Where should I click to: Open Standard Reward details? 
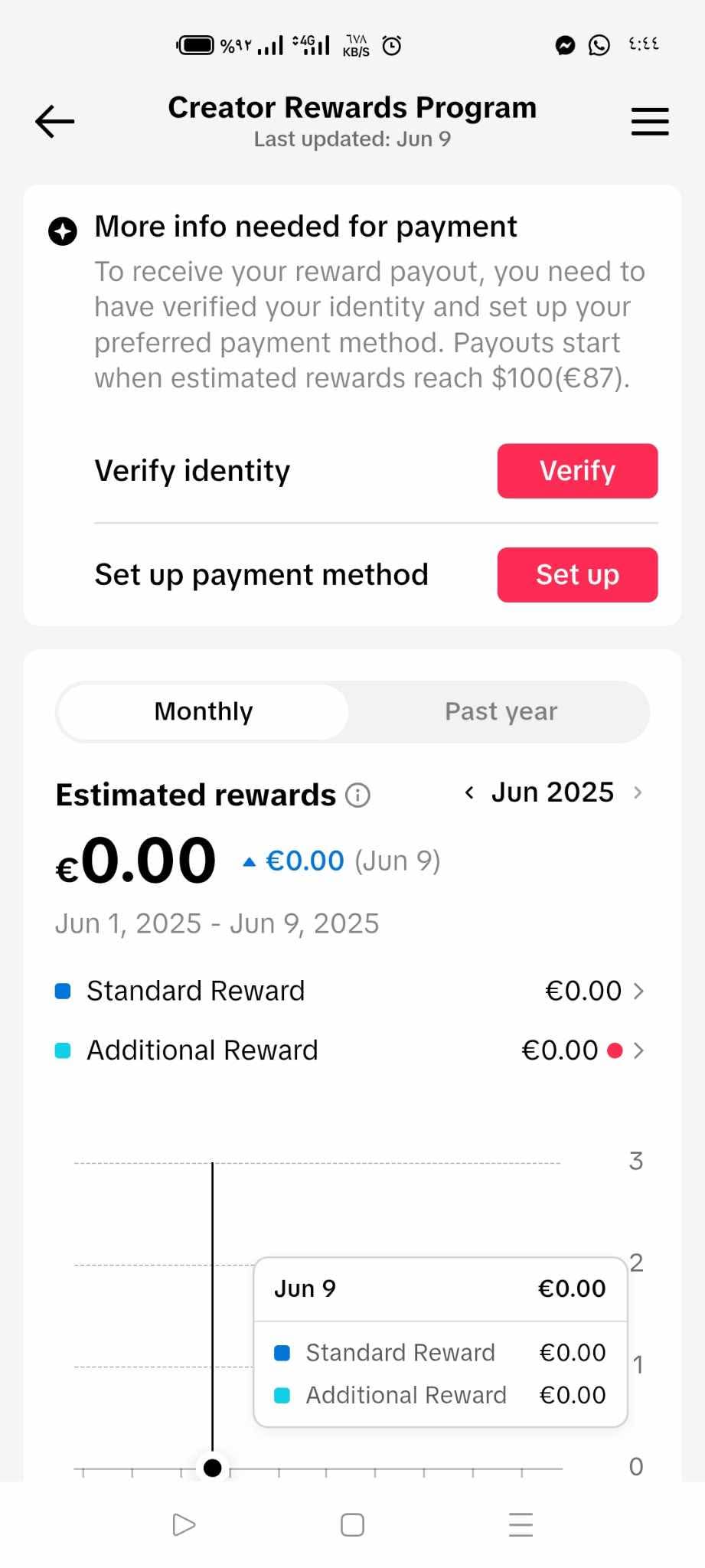pyautogui.click(x=351, y=991)
